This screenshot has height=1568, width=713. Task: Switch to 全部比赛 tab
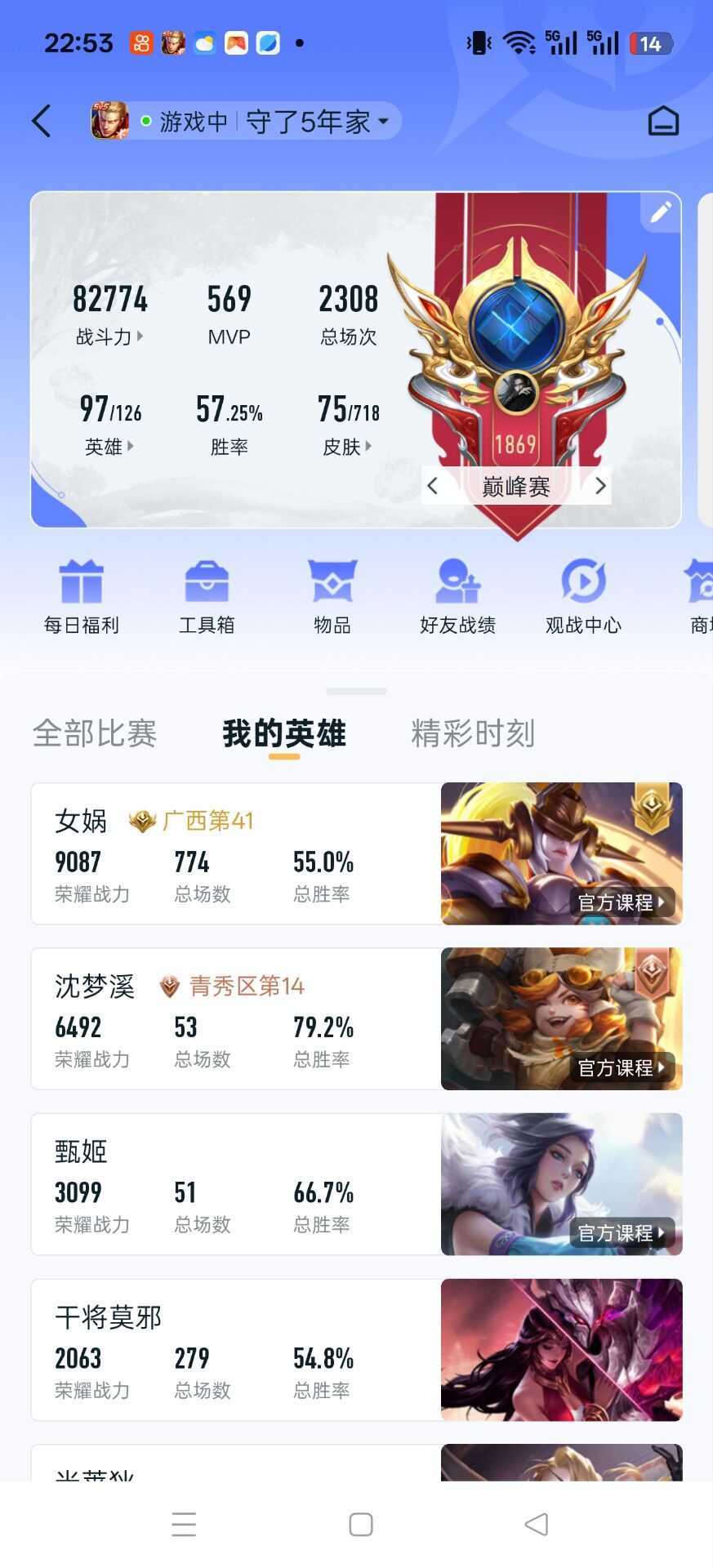pyautogui.click(x=95, y=733)
